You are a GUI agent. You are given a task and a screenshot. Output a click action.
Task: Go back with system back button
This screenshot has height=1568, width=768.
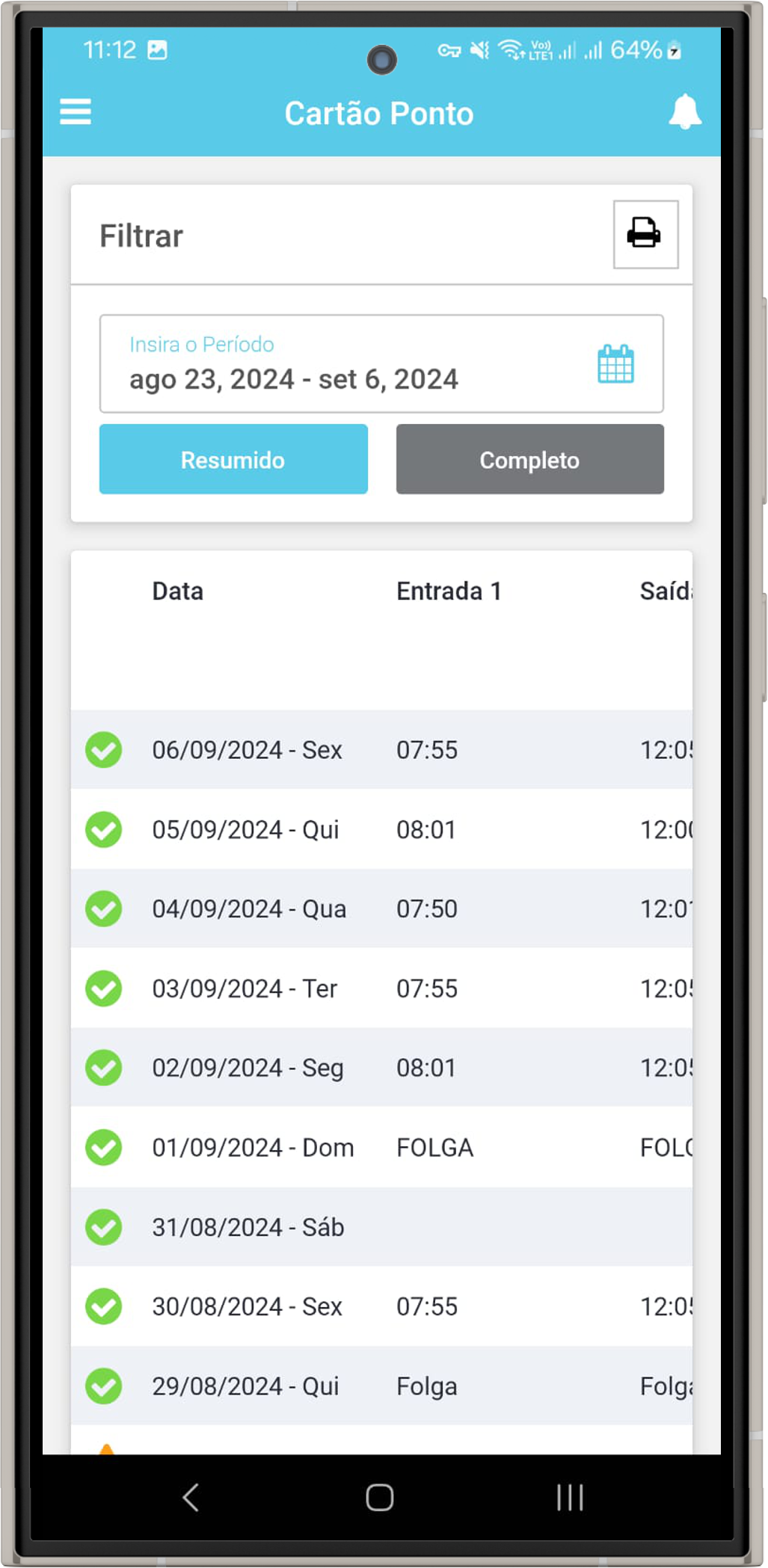pyautogui.click(x=191, y=1497)
